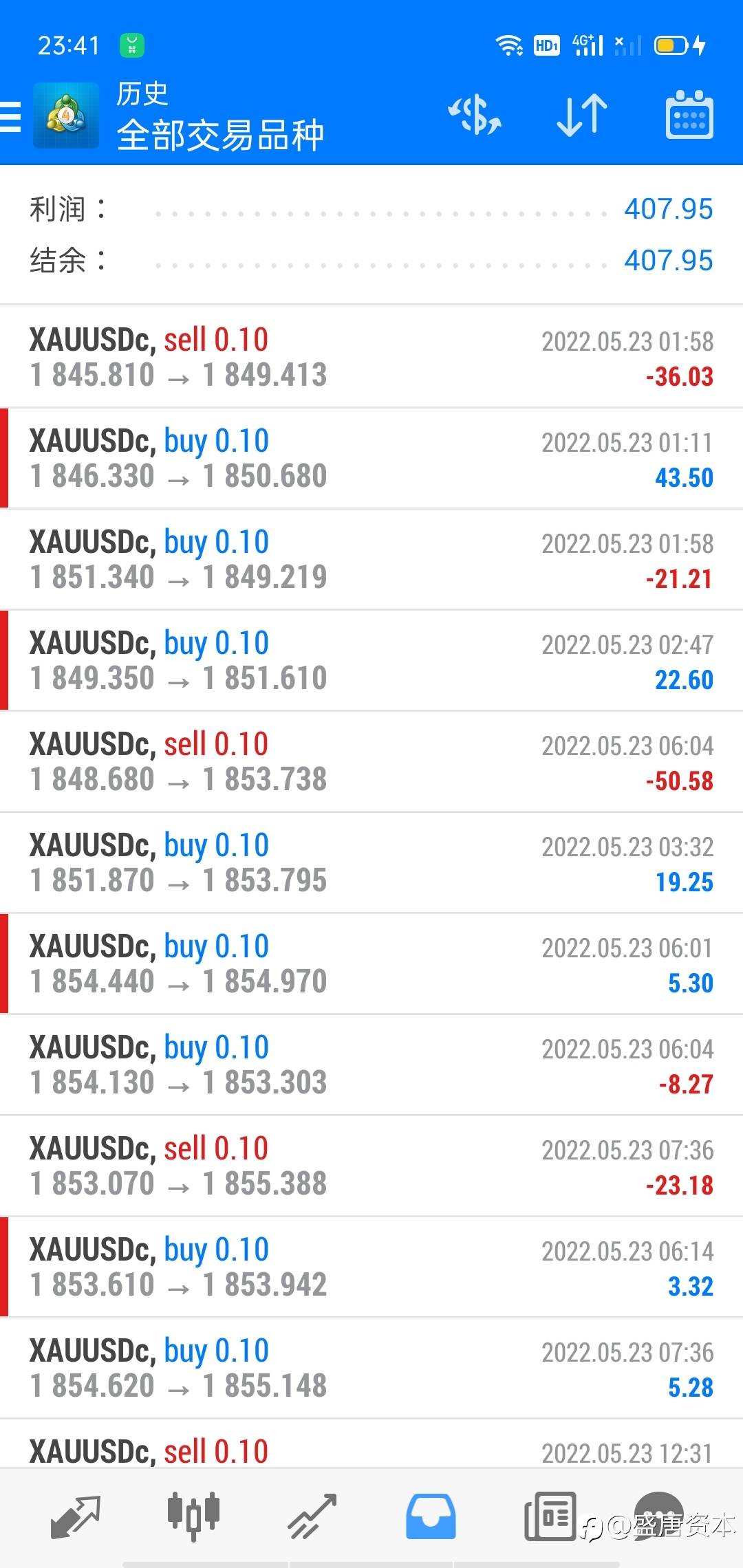743x1568 pixels.
Task: Open the buy trade with -21.21 loss
Action: pos(371,559)
